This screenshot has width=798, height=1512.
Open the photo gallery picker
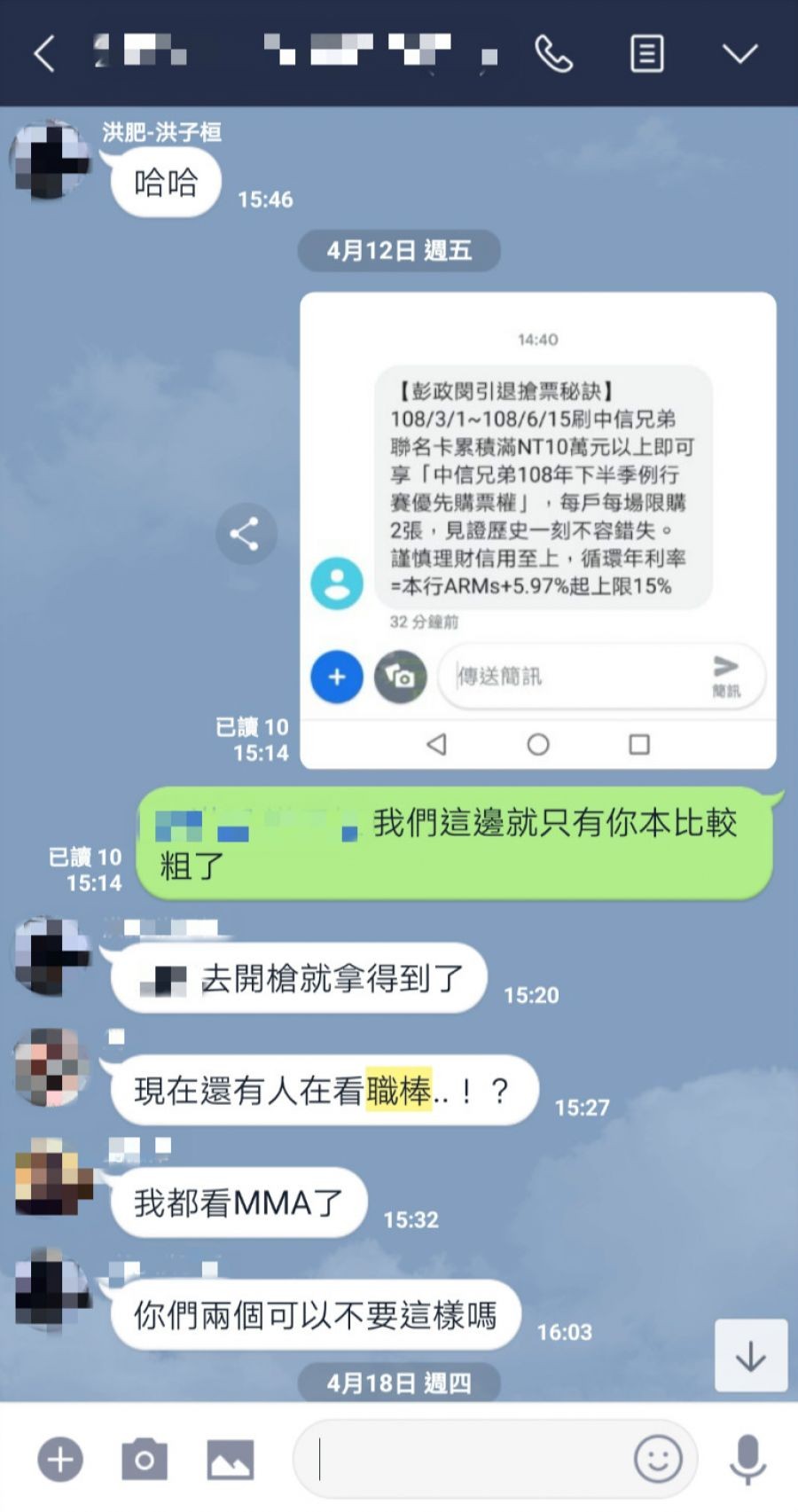230,1460
